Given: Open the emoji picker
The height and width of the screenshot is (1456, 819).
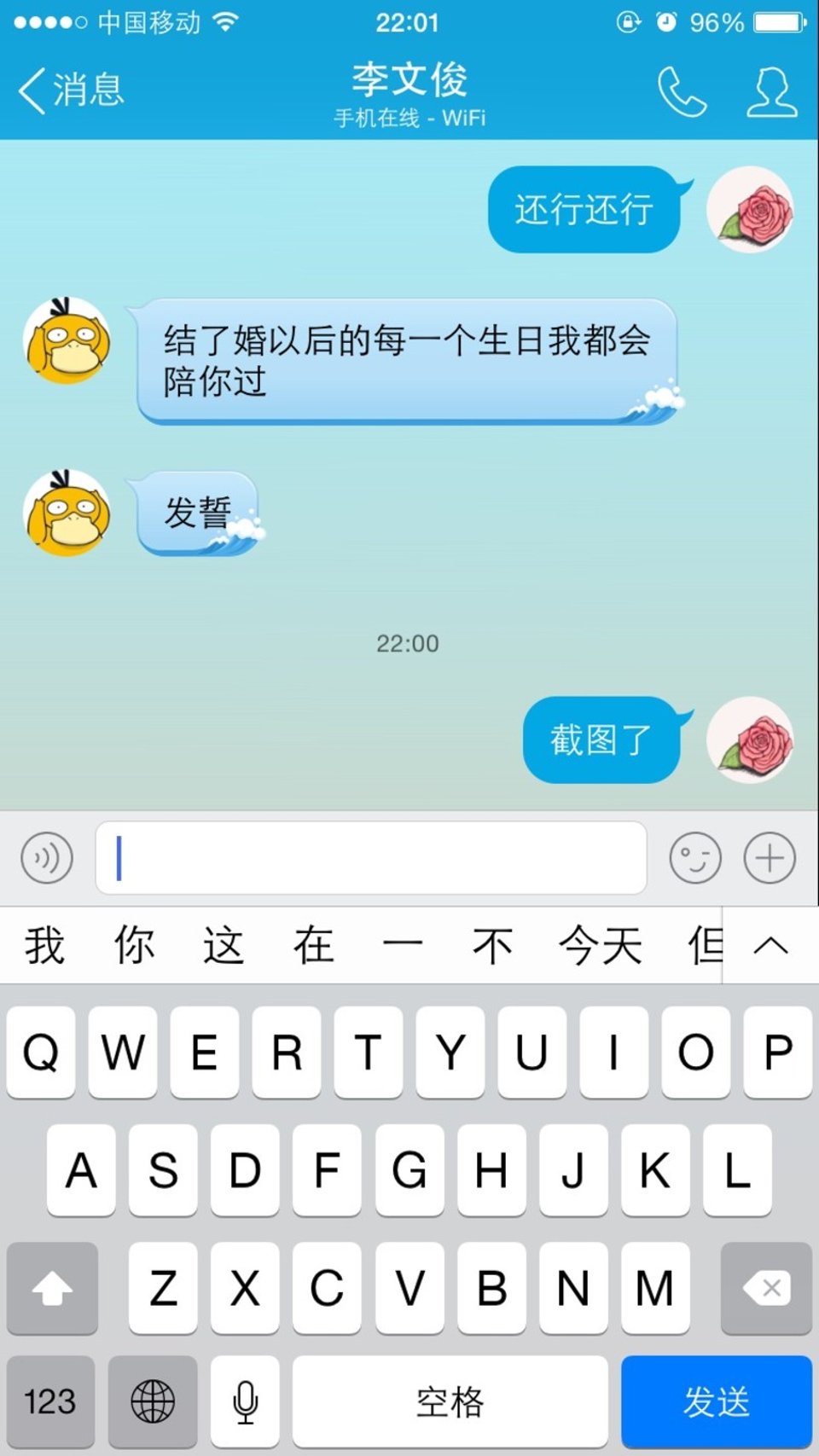Looking at the screenshot, I should coord(694,857).
